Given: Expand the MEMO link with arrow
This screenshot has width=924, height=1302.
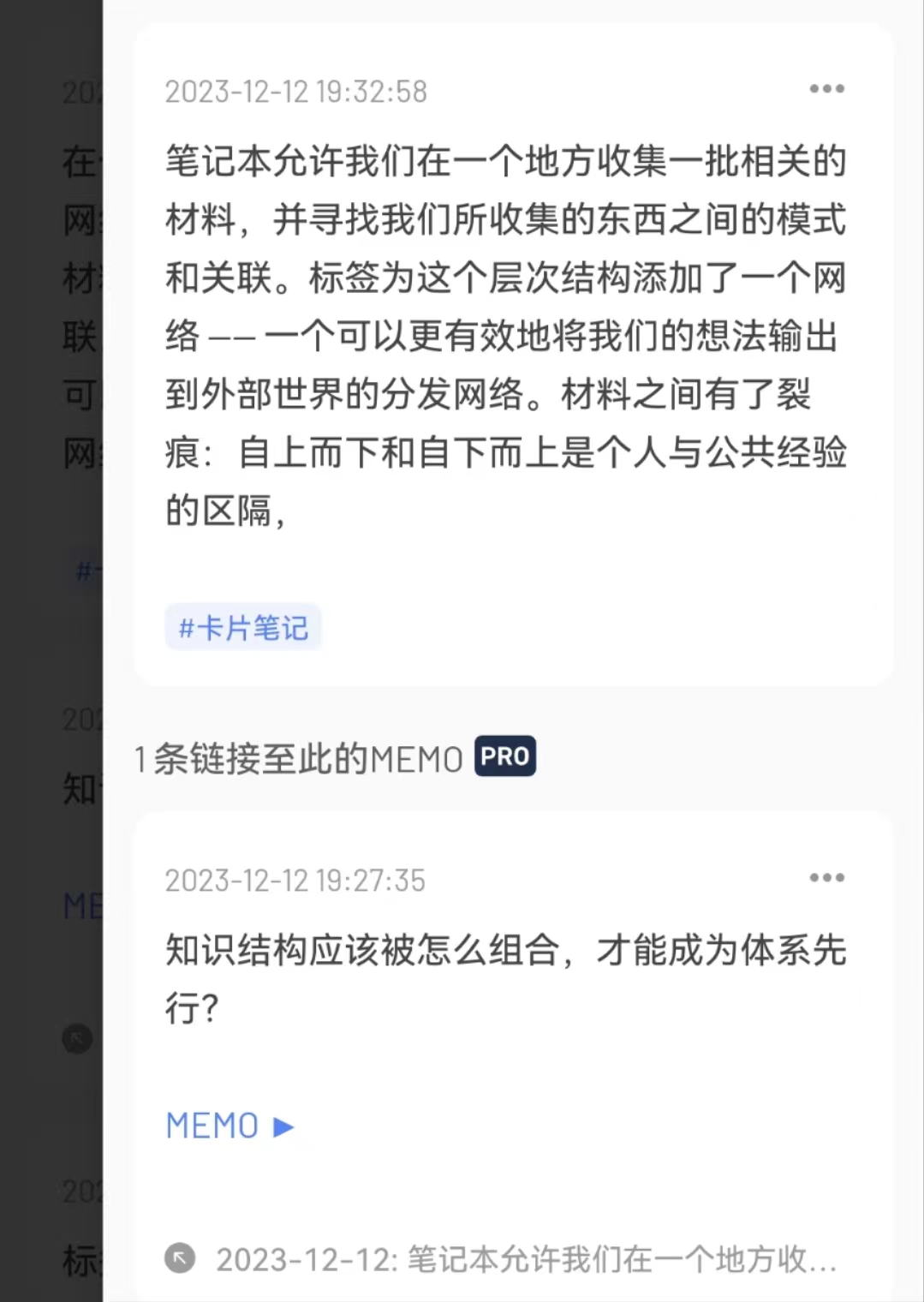Looking at the screenshot, I should (x=230, y=1126).
